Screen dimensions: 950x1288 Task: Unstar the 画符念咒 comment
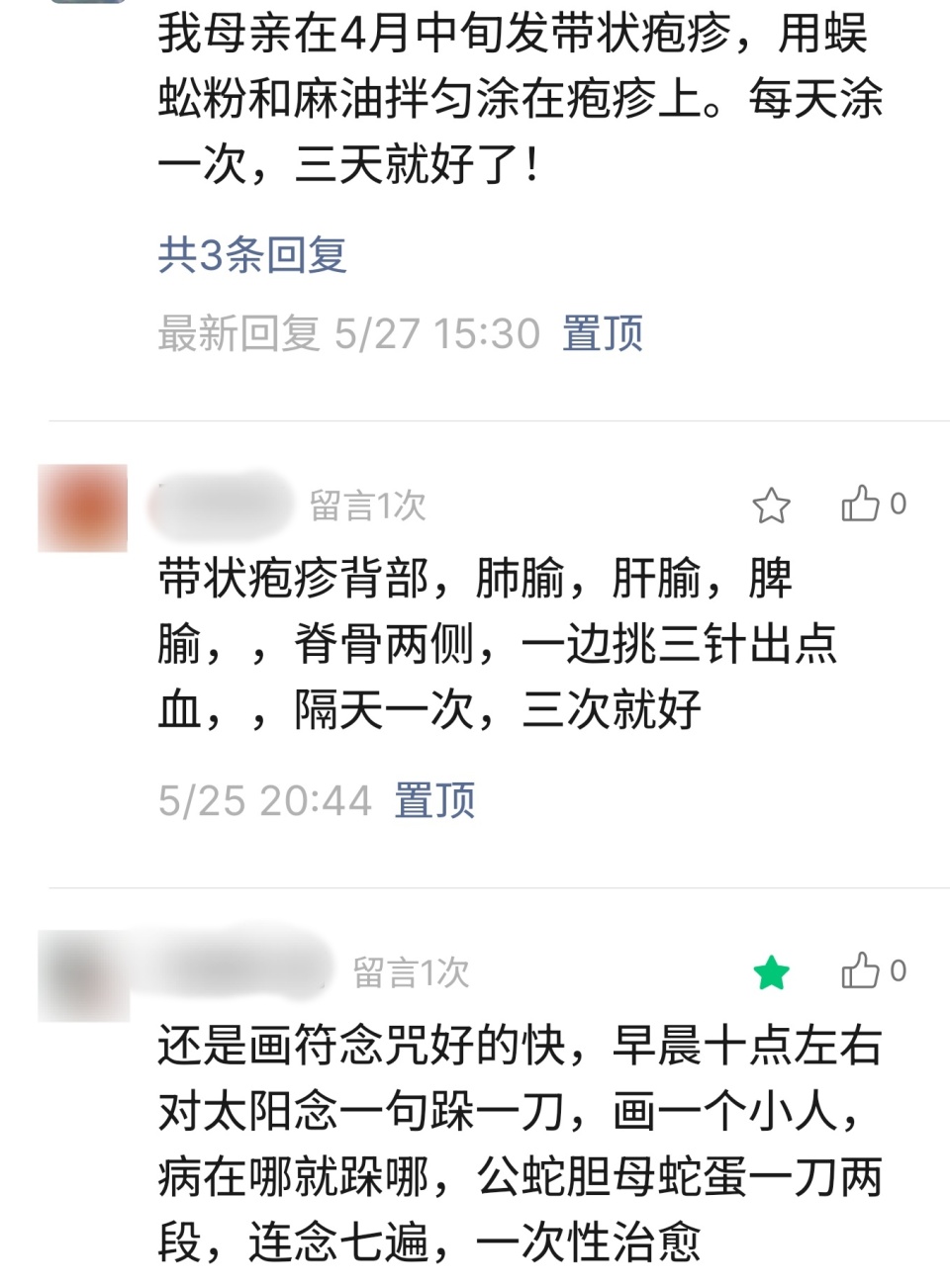pos(771,972)
